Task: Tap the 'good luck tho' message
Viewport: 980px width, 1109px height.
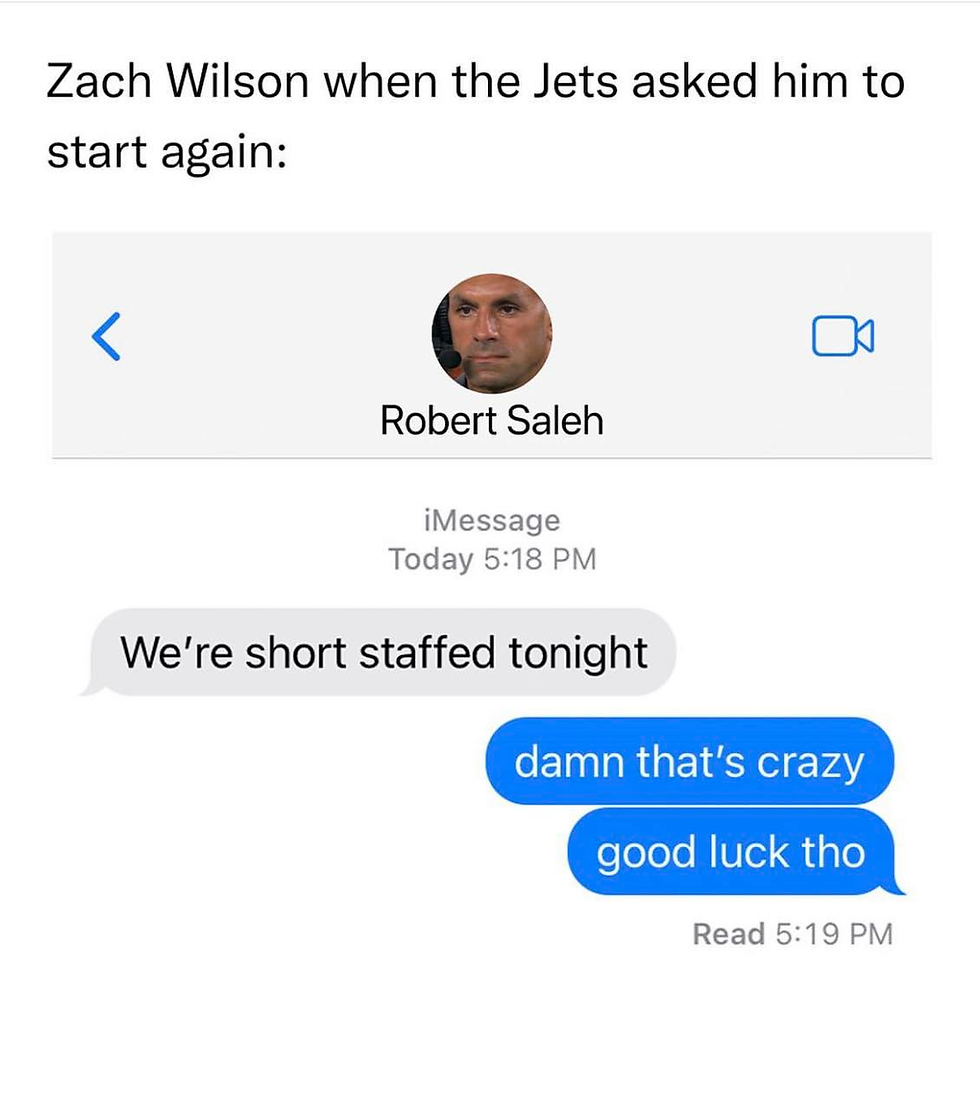Action: click(x=730, y=852)
